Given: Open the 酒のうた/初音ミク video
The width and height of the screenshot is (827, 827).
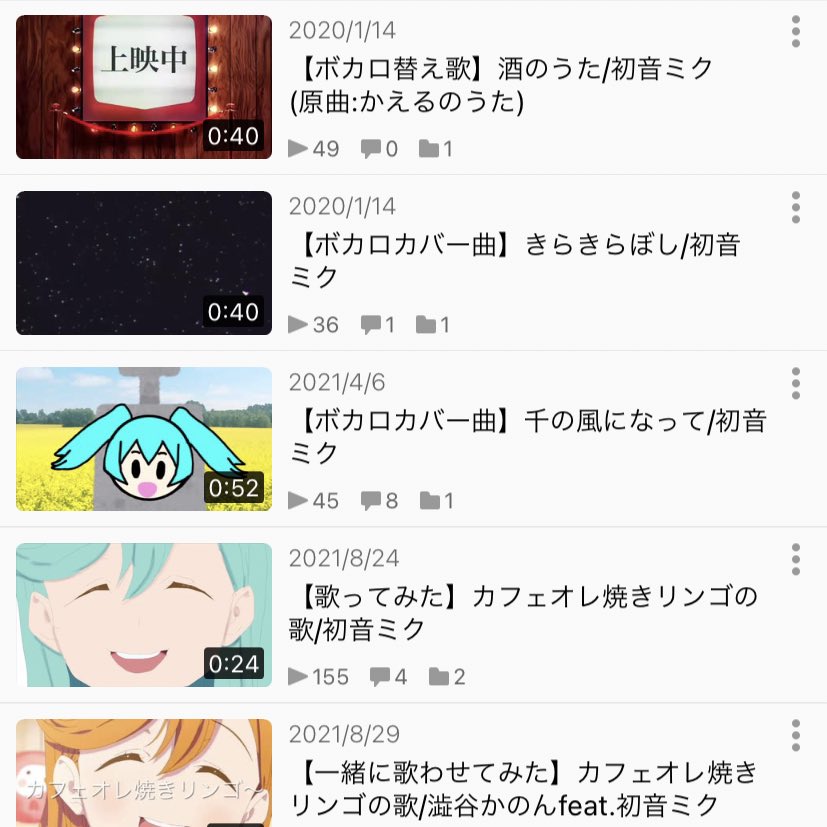Looking at the screenshot, I should [x=144, y=87].
